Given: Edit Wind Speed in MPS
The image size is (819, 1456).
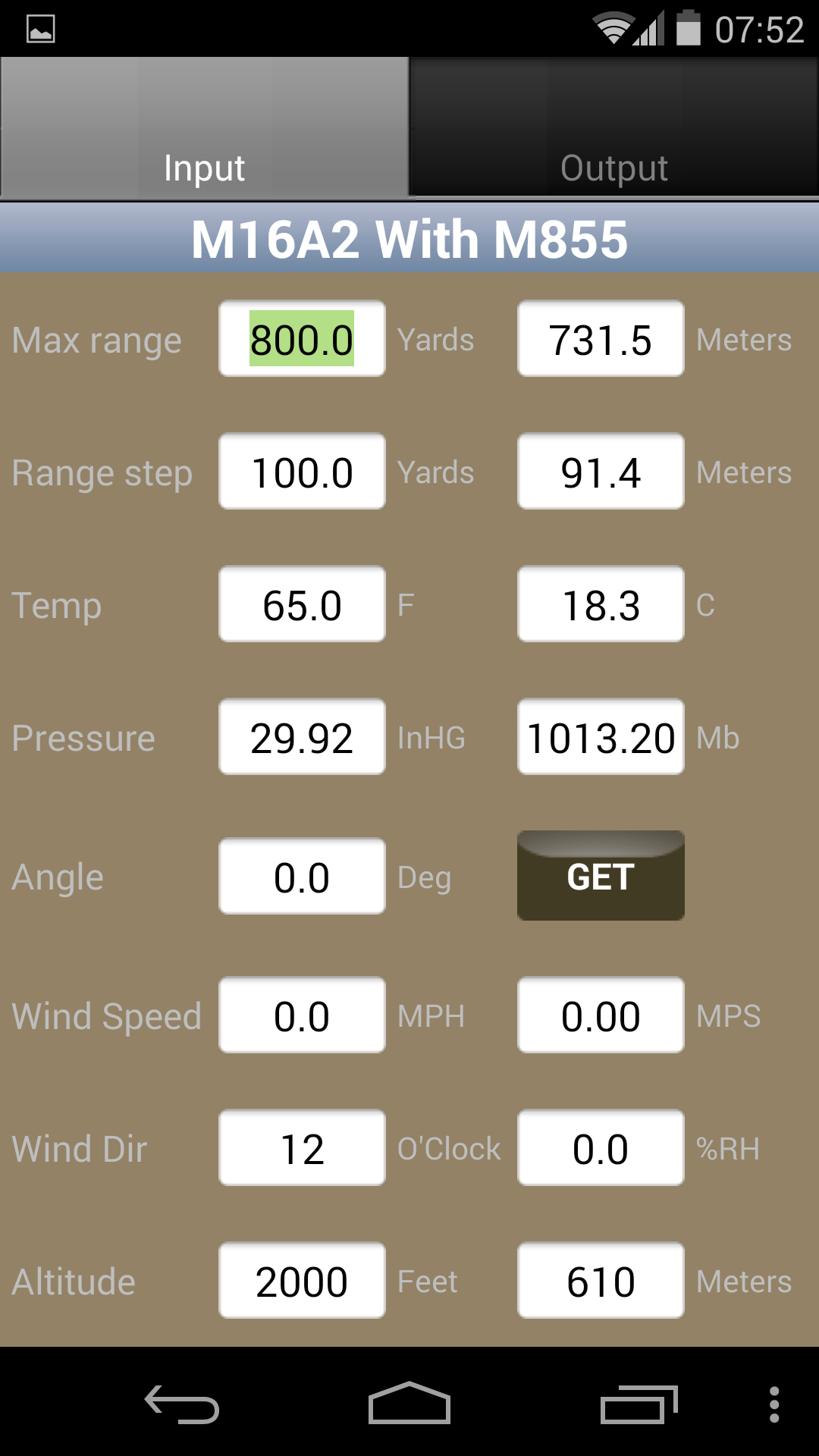Looking at the screenshot, I should click(x=601, y=1015).
